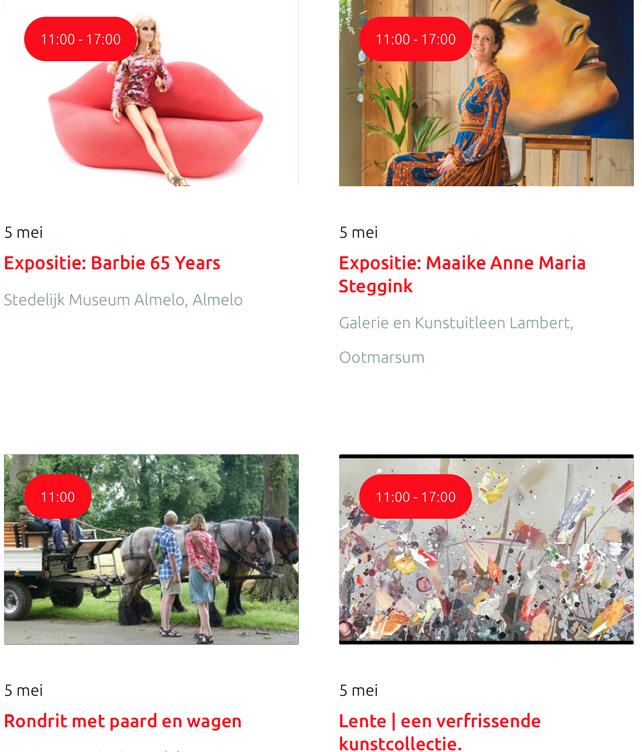The image size is (642, 752).
Task: Open the horse and wagon event photo
Action: click(151, 549)
